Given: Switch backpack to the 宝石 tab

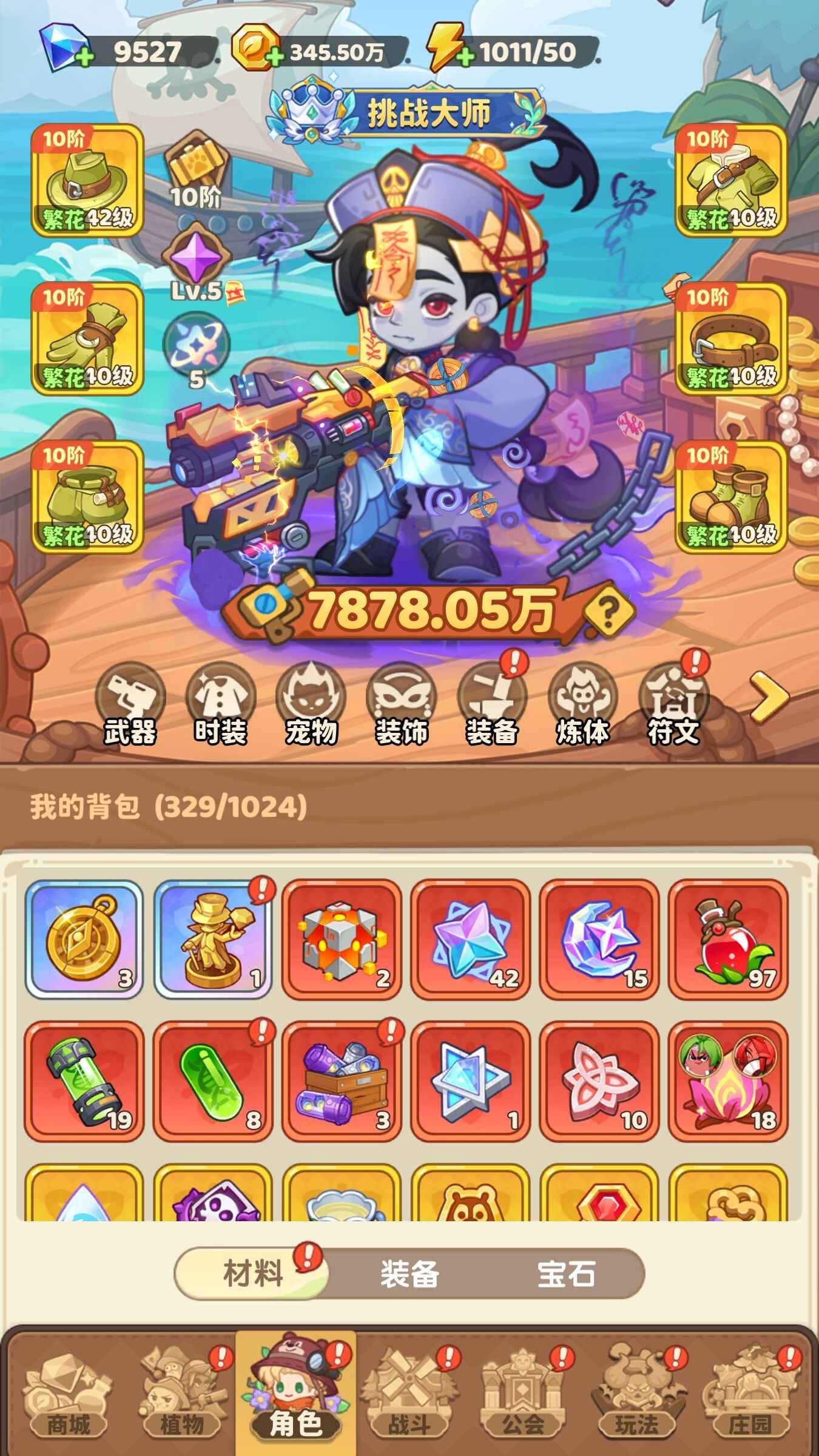Looking at the screenshot, I should coord(565,1273).
